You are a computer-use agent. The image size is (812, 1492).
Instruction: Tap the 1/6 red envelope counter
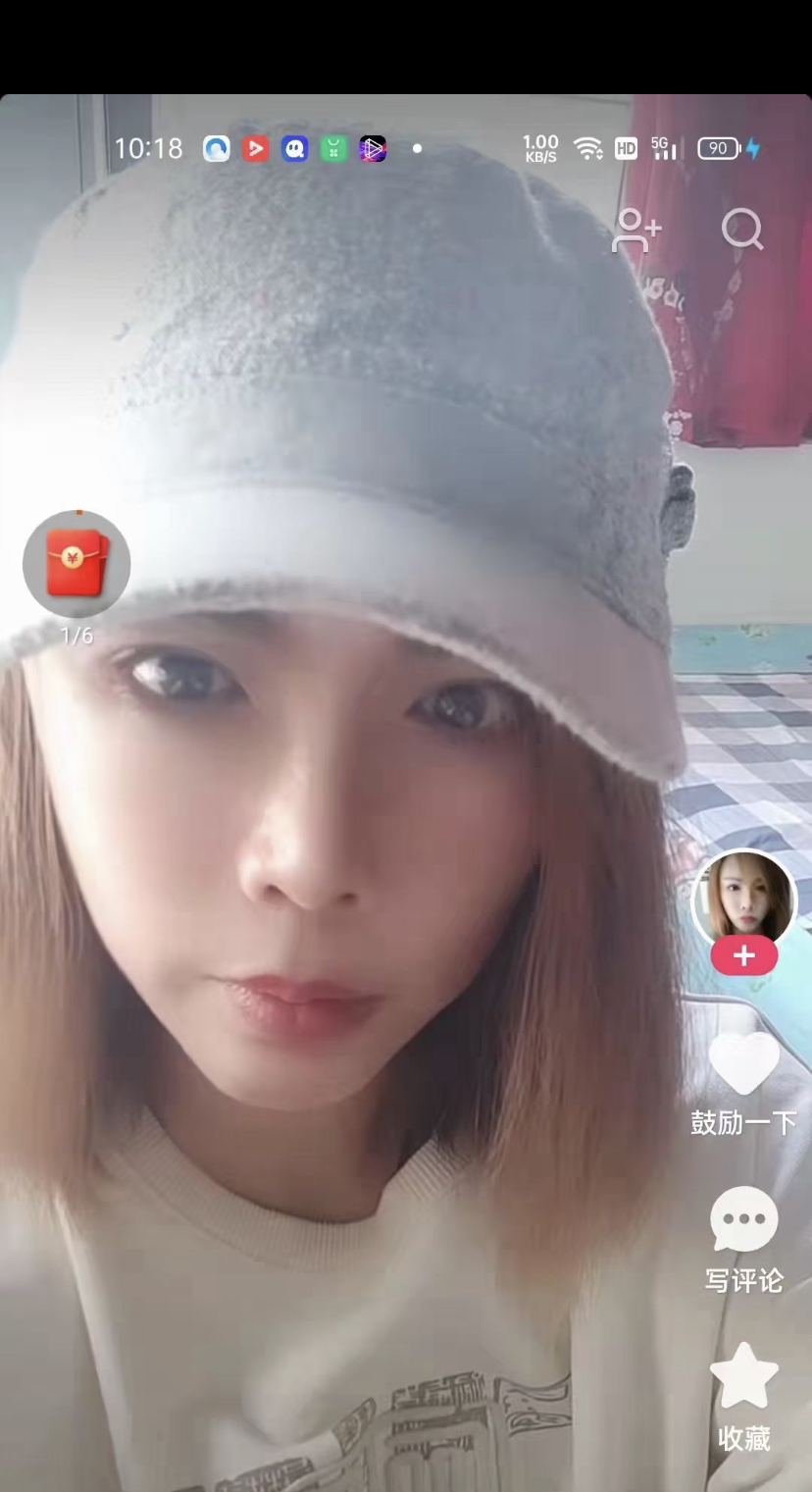point(76,635)
